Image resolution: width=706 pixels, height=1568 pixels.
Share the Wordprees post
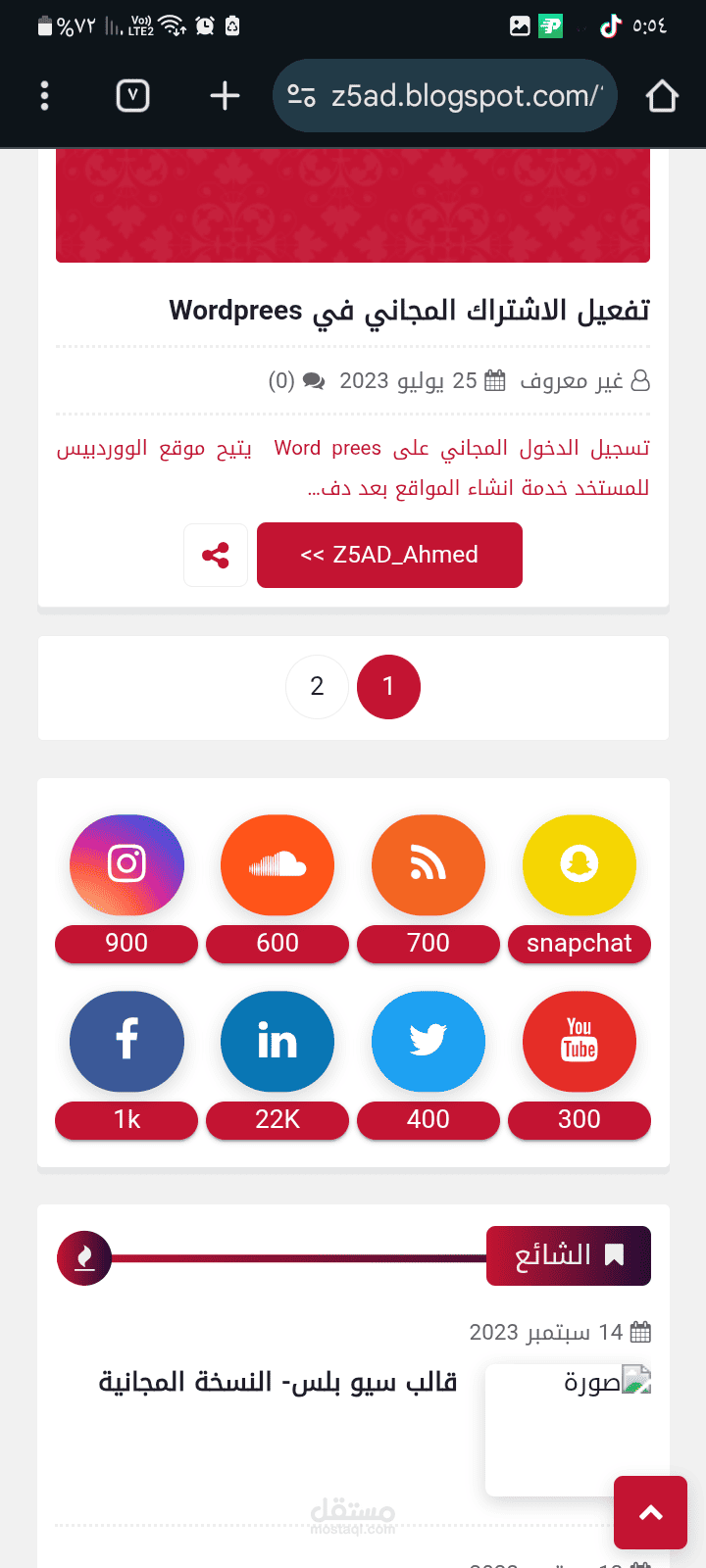(x=216, y=555)
